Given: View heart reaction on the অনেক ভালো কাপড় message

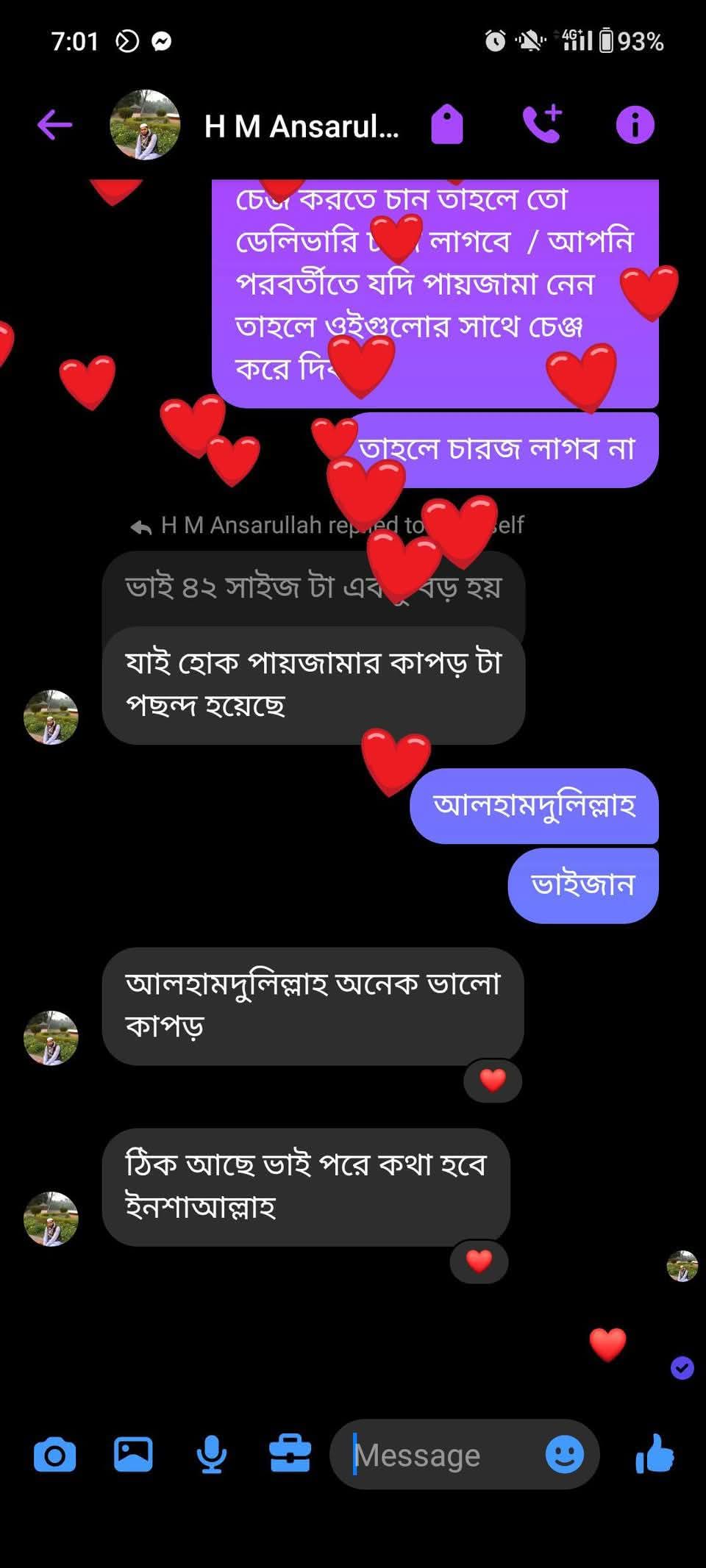Looking at the screenshot, I should (493, 1080).
